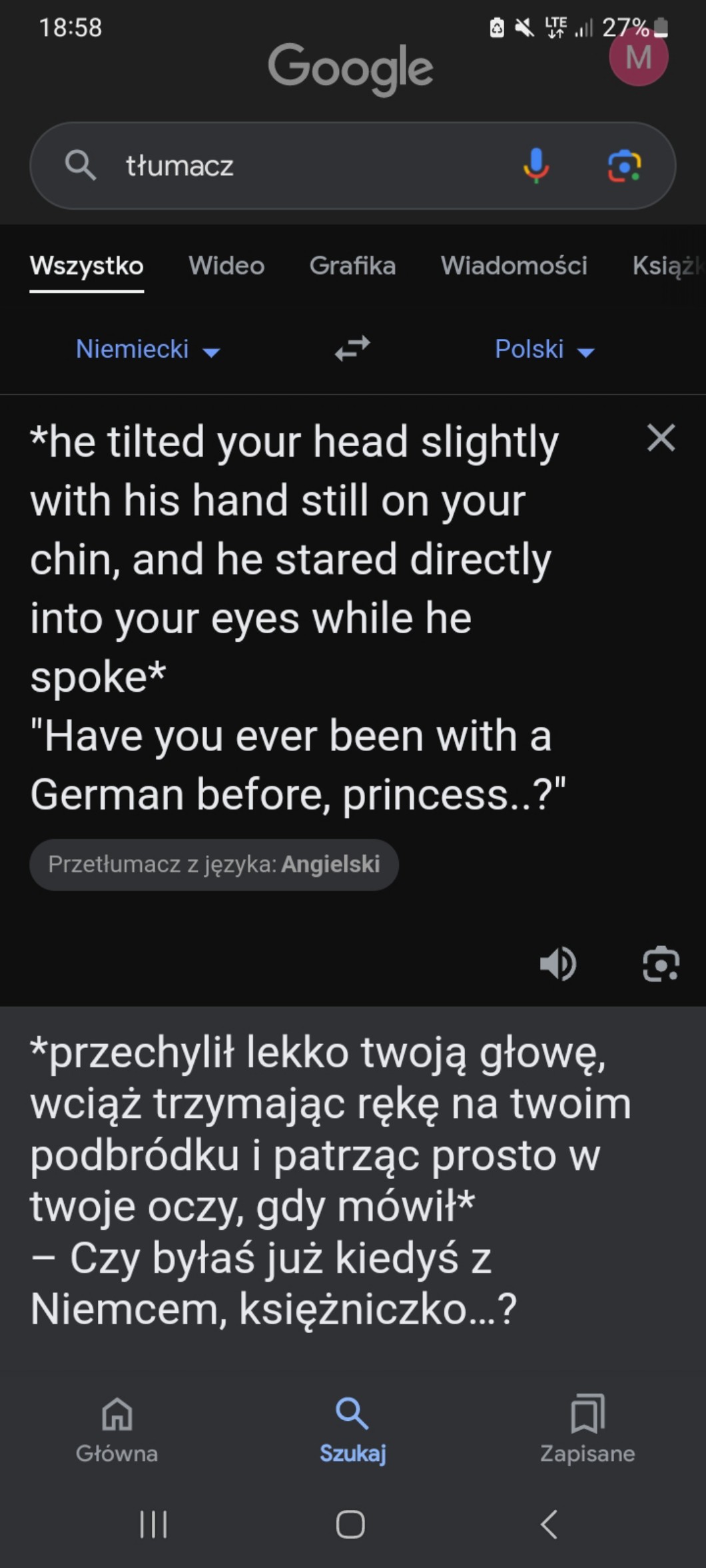Translate from Angielski suggestion chip

pos(214,864)
